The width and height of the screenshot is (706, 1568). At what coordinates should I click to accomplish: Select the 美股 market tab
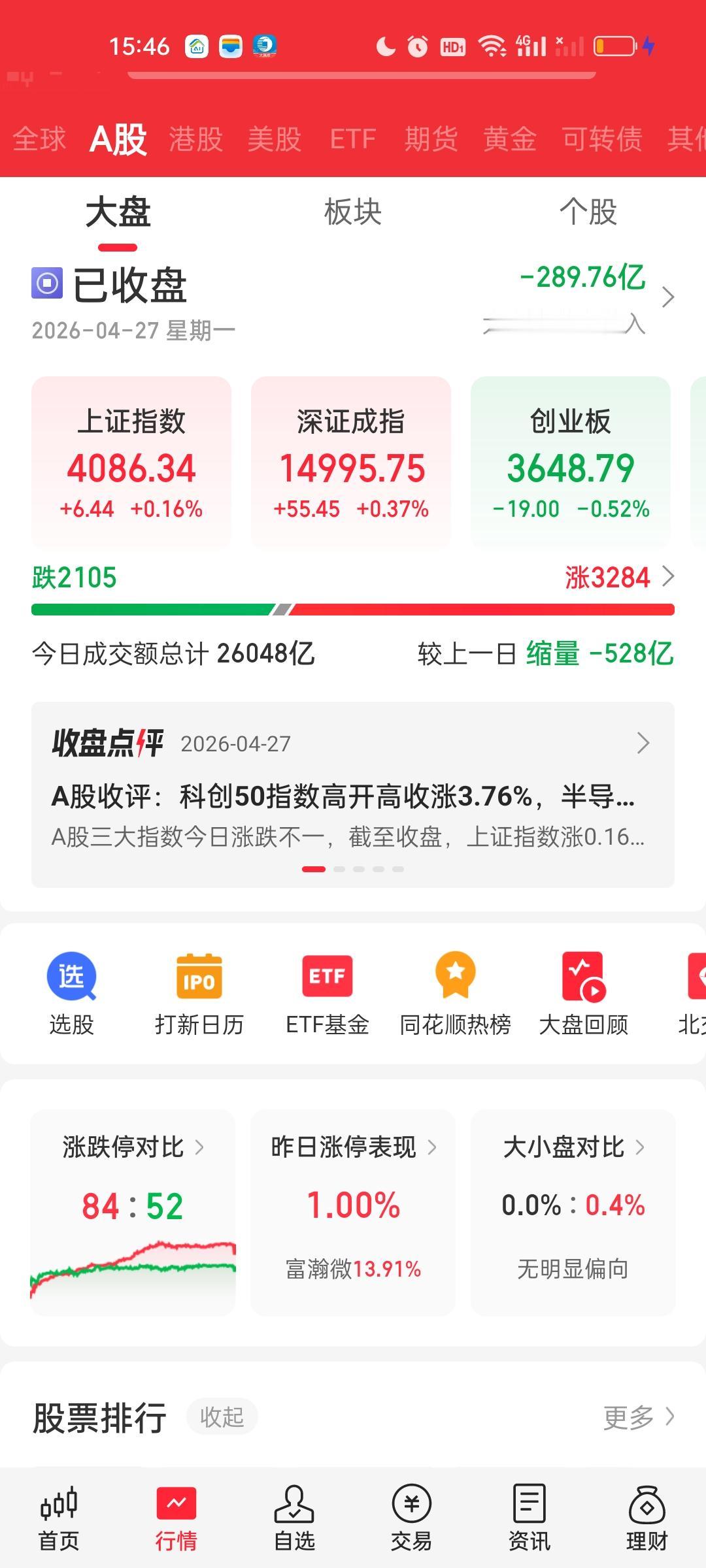[x=275, y=139]
